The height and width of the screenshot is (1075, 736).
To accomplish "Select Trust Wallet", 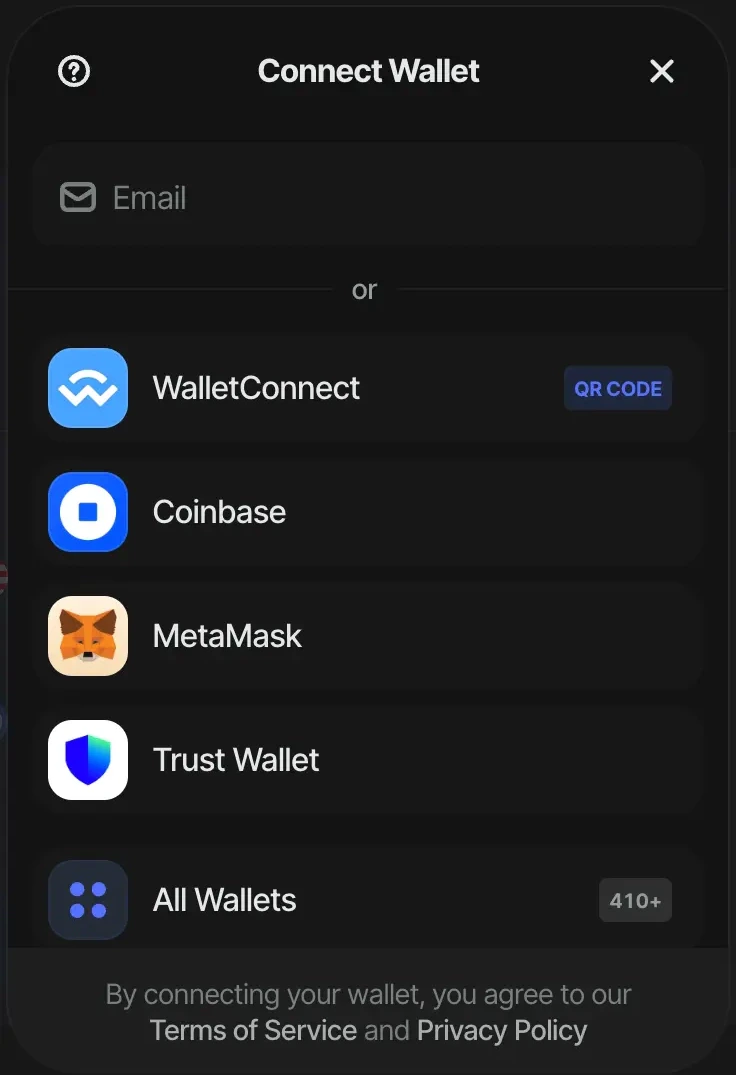I will click(x=368, y=760).
